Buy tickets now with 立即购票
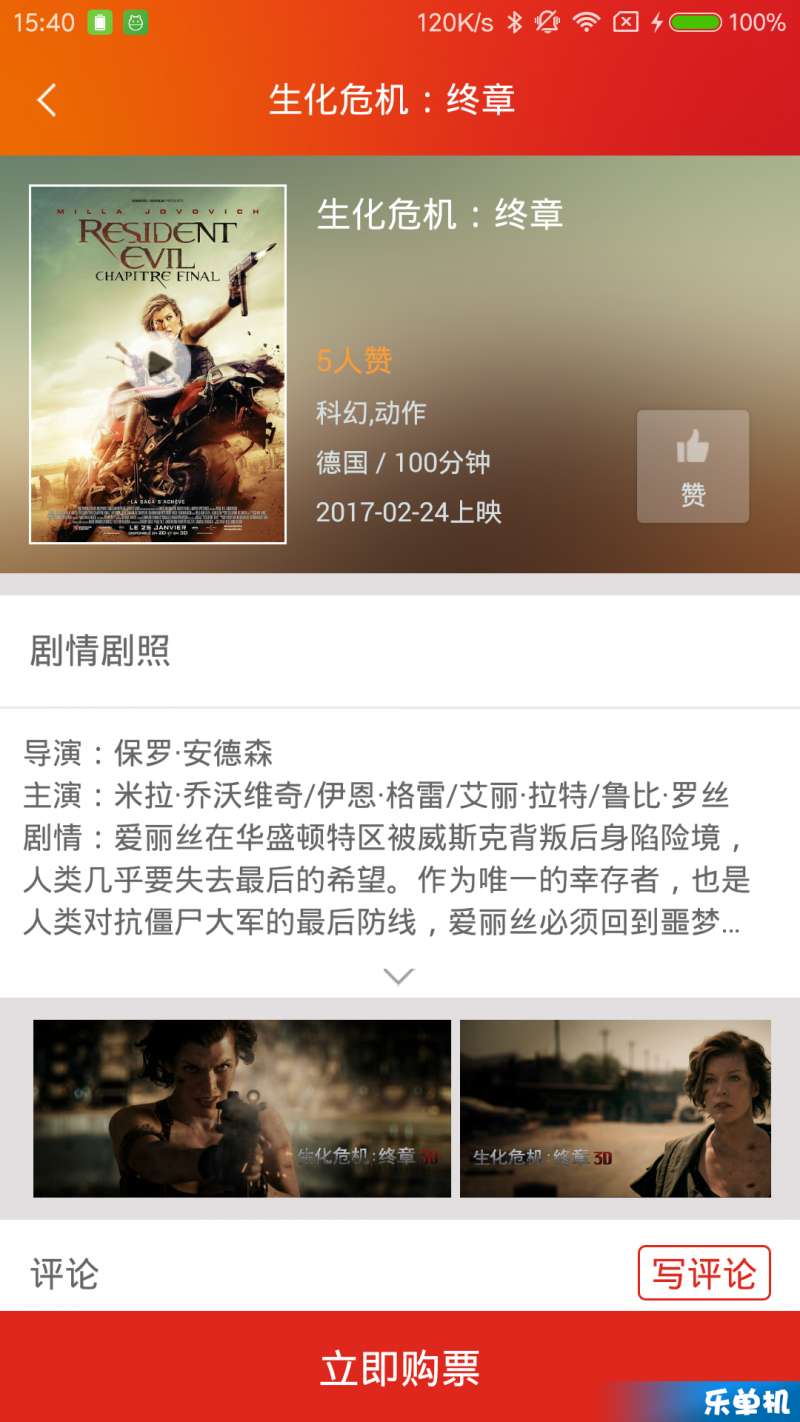 point(400,1367)
